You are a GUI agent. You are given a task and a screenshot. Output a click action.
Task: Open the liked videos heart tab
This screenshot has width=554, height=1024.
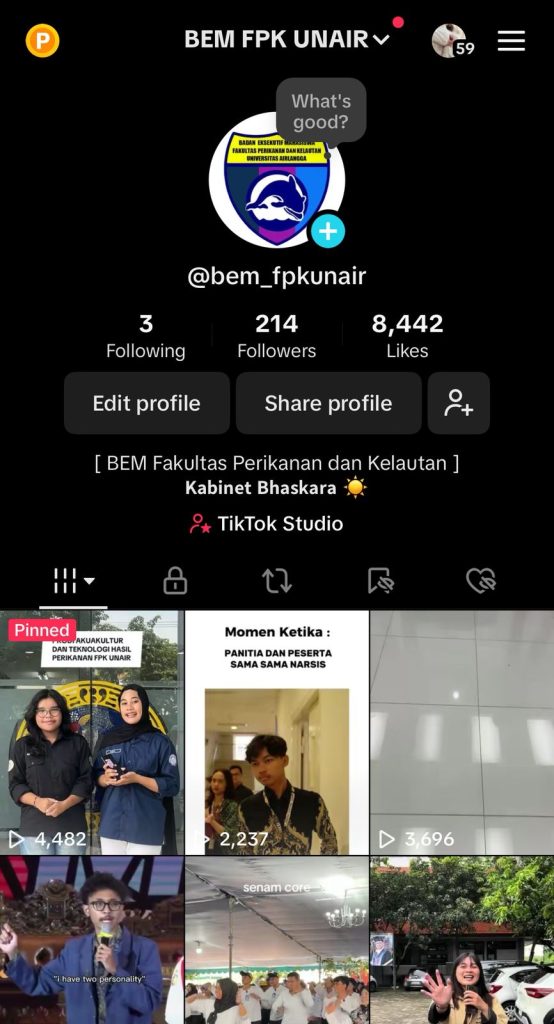pos(481,581)
